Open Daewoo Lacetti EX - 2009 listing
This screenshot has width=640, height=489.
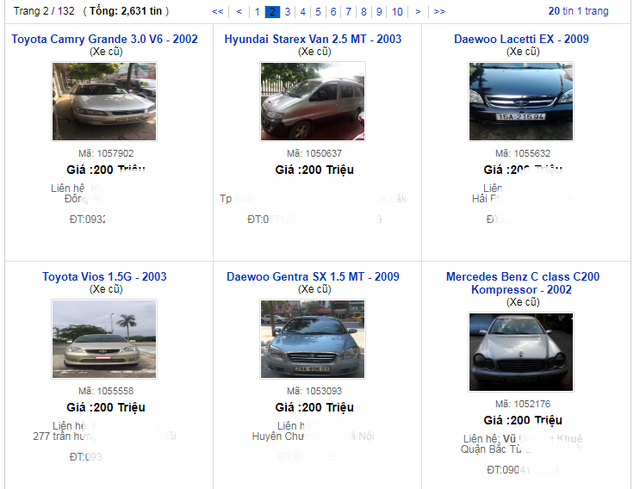click(521, 40)
